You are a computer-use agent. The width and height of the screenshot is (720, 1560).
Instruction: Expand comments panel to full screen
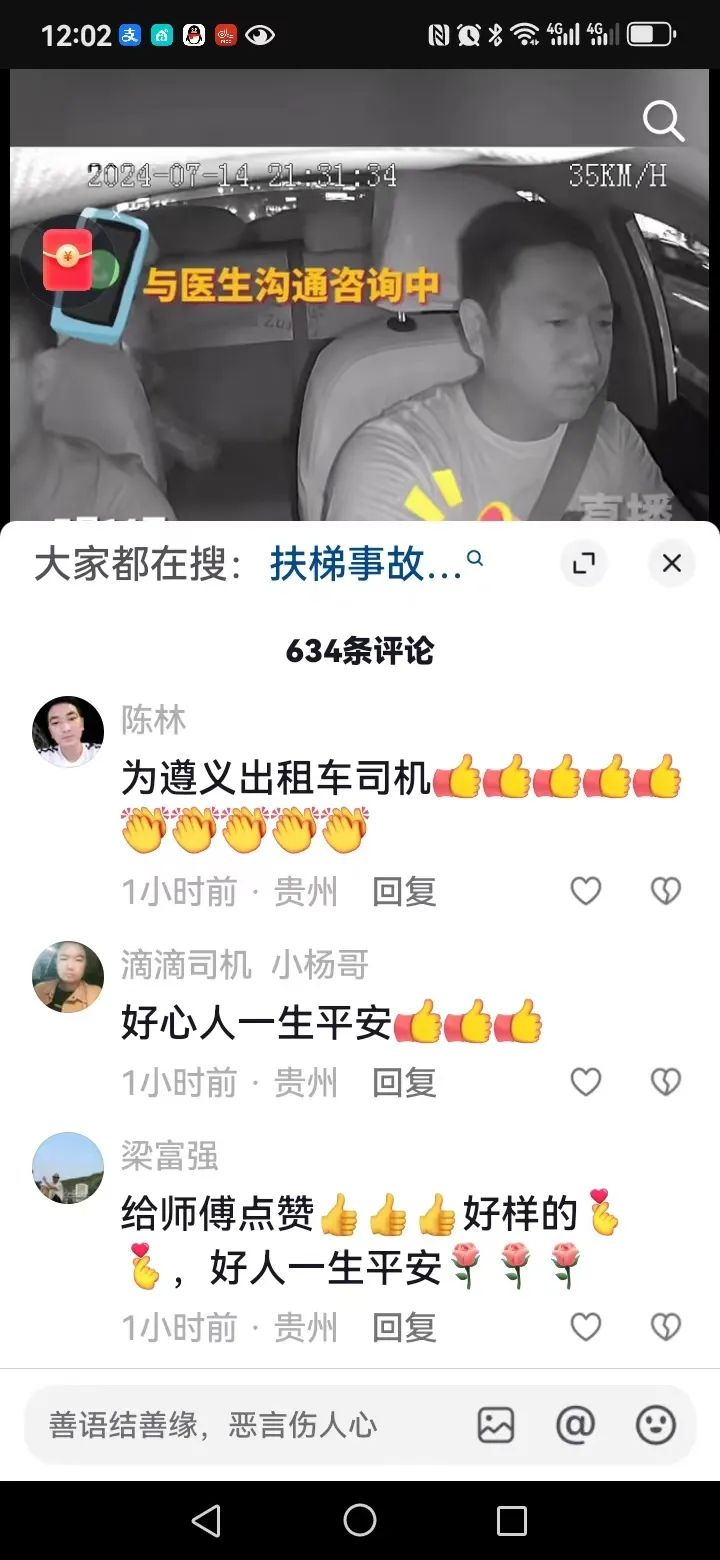[584, 563]
